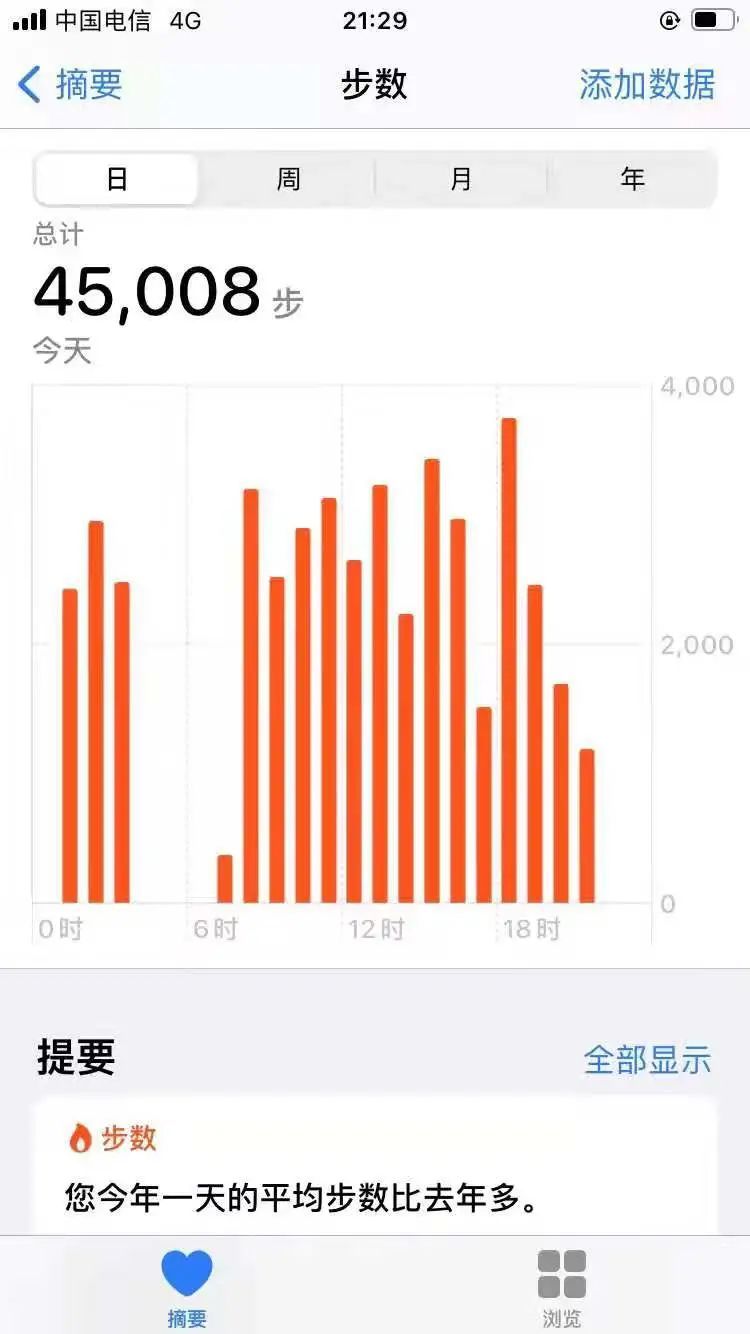Screen dimensions: 750x1334
Task: Switch to the 周 view
Action: click(288, 180)
